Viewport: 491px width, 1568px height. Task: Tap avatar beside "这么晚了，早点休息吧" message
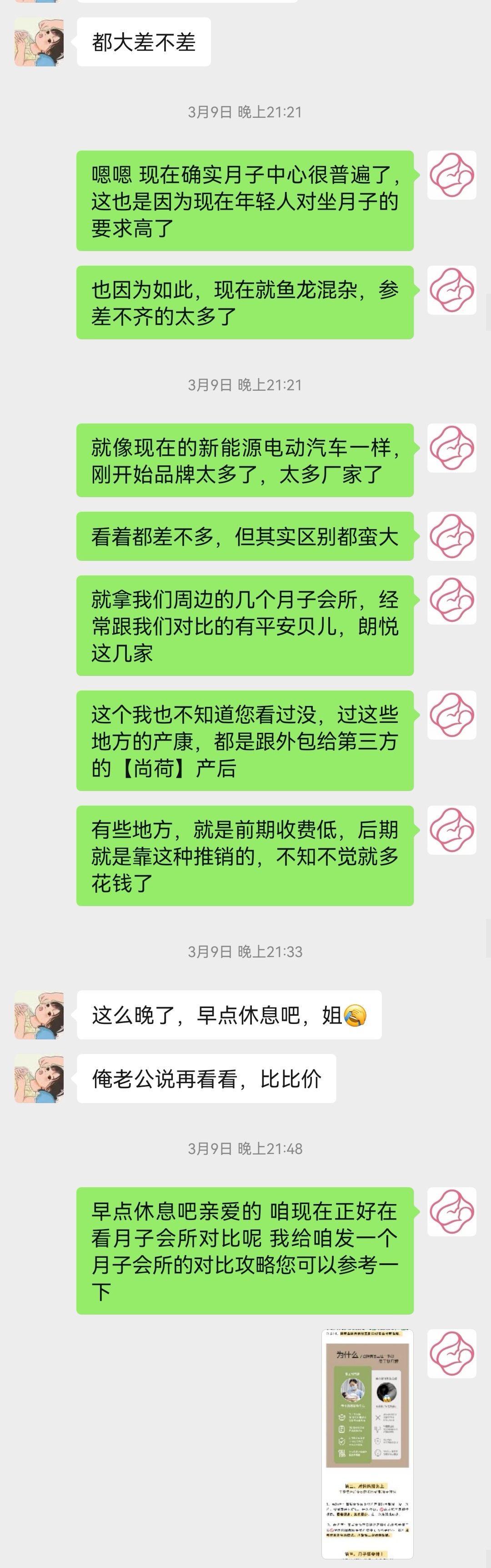tap(39, 1014)
